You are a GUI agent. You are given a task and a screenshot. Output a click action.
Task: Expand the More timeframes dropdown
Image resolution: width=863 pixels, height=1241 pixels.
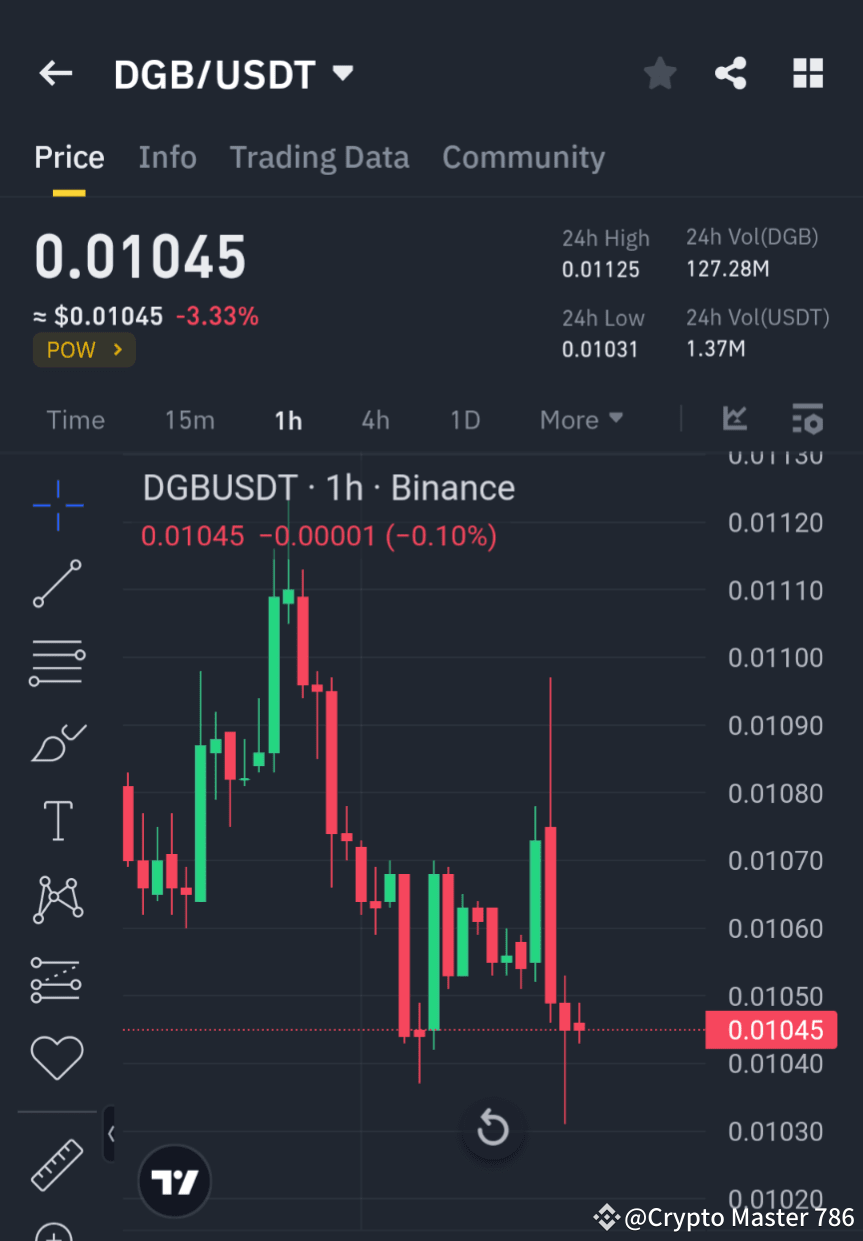pos(581,419)
